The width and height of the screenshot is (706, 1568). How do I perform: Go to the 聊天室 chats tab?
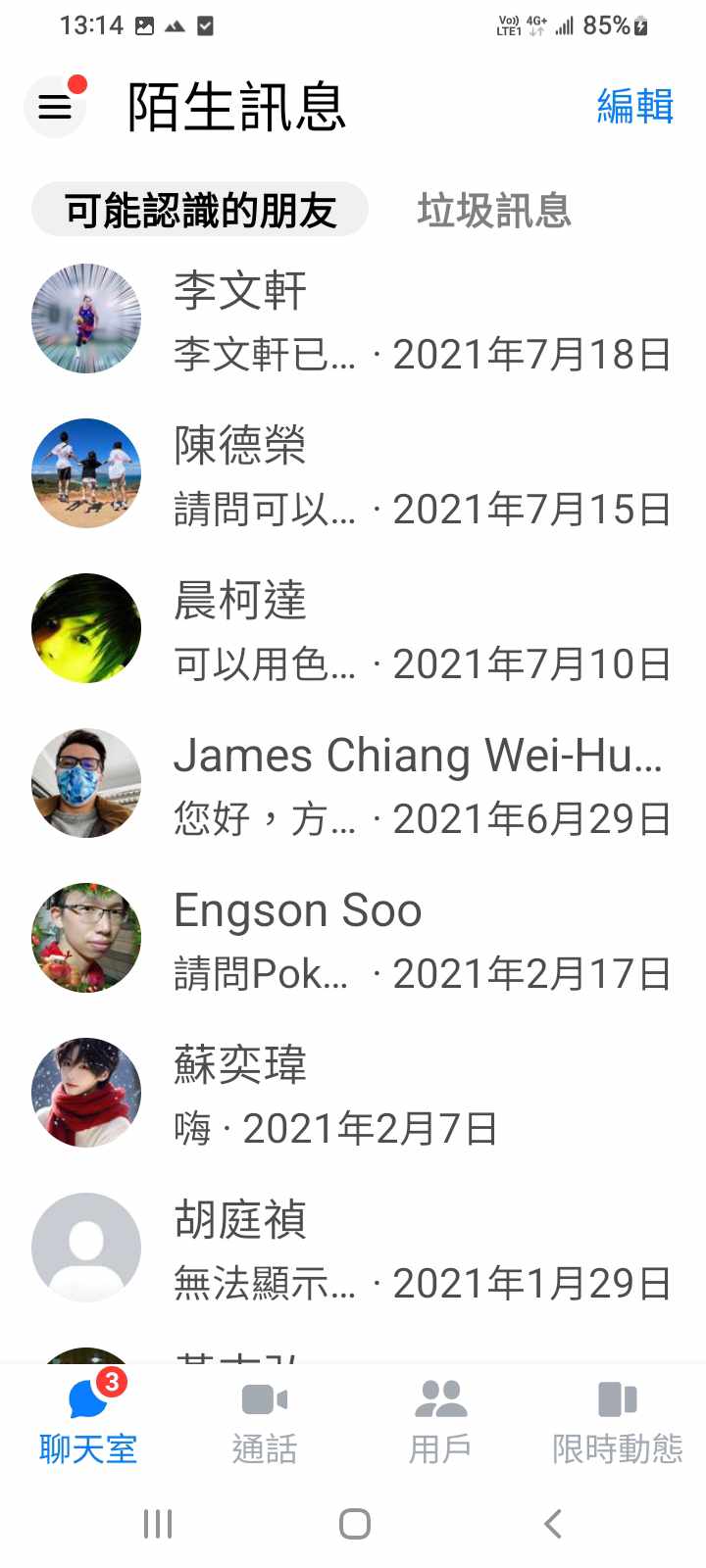pos(88,1419)
